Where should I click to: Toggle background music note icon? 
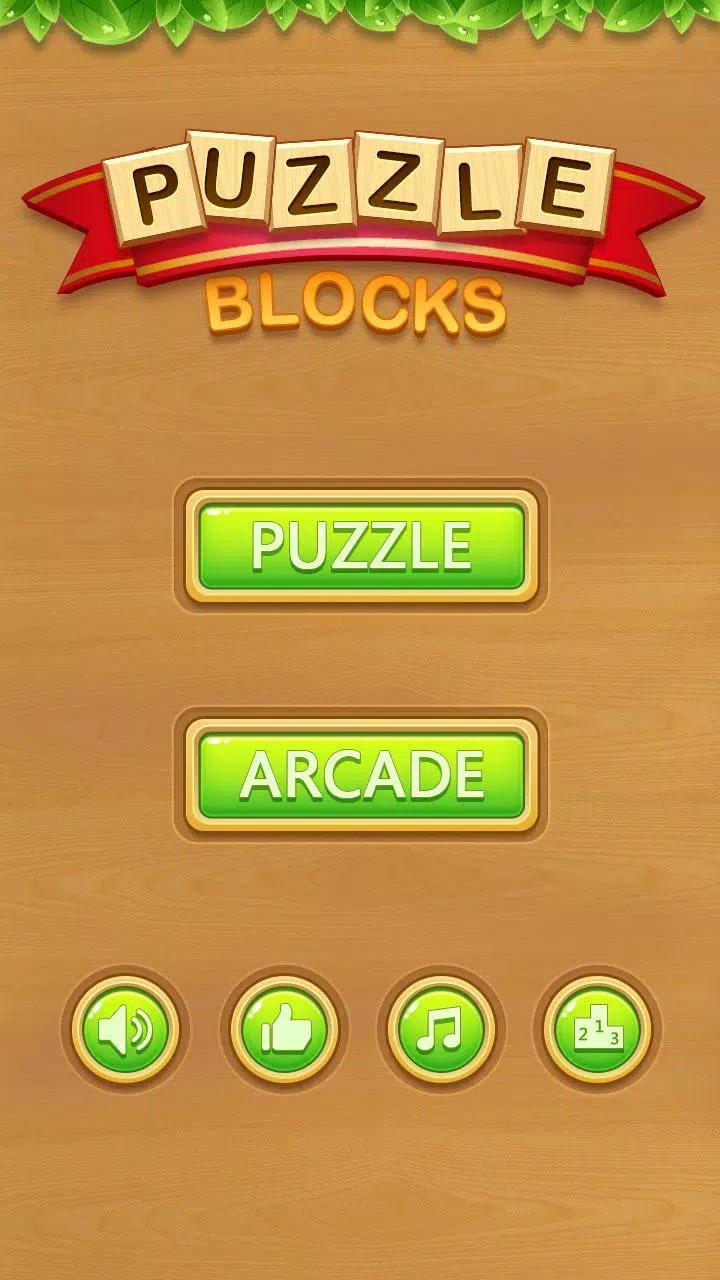point(441,1030)
